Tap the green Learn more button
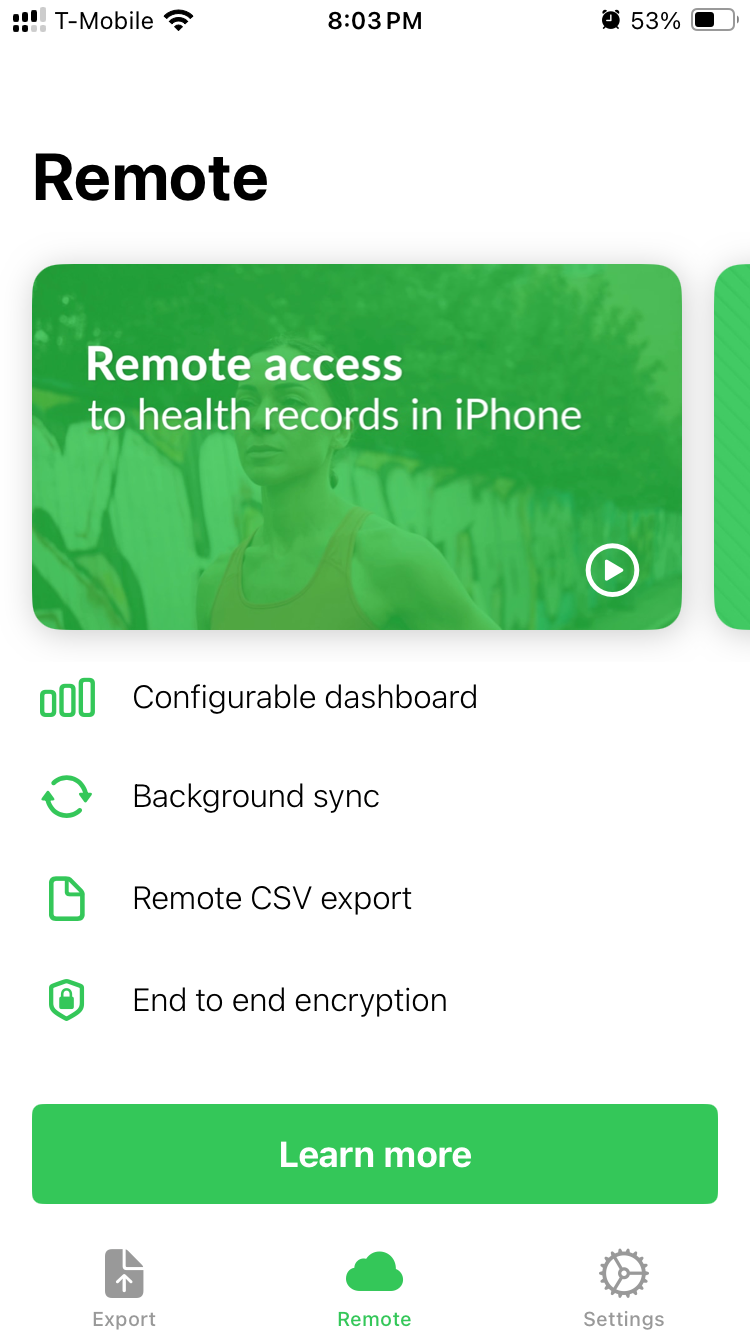Image resolution: width=750 pixels, height=1334 pixels. coord(375,1154)
